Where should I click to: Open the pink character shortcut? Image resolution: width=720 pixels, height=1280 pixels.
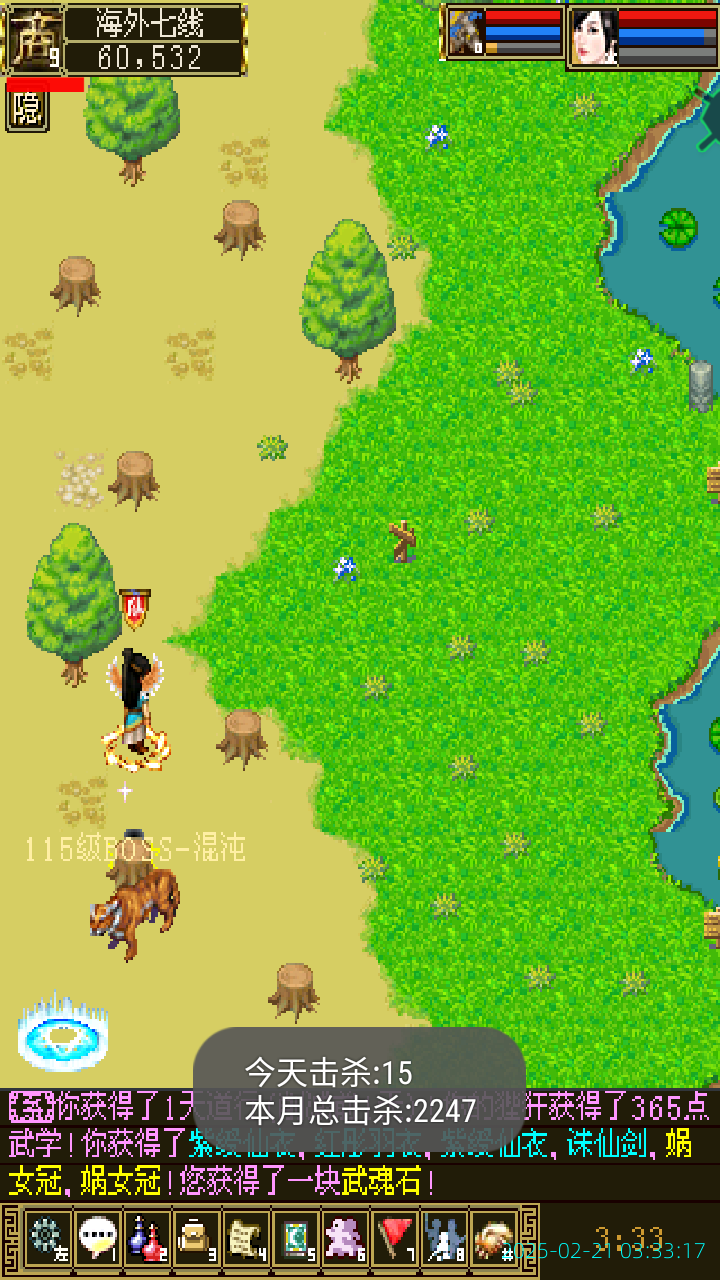pyautogui.click(x=346, y=1238)
